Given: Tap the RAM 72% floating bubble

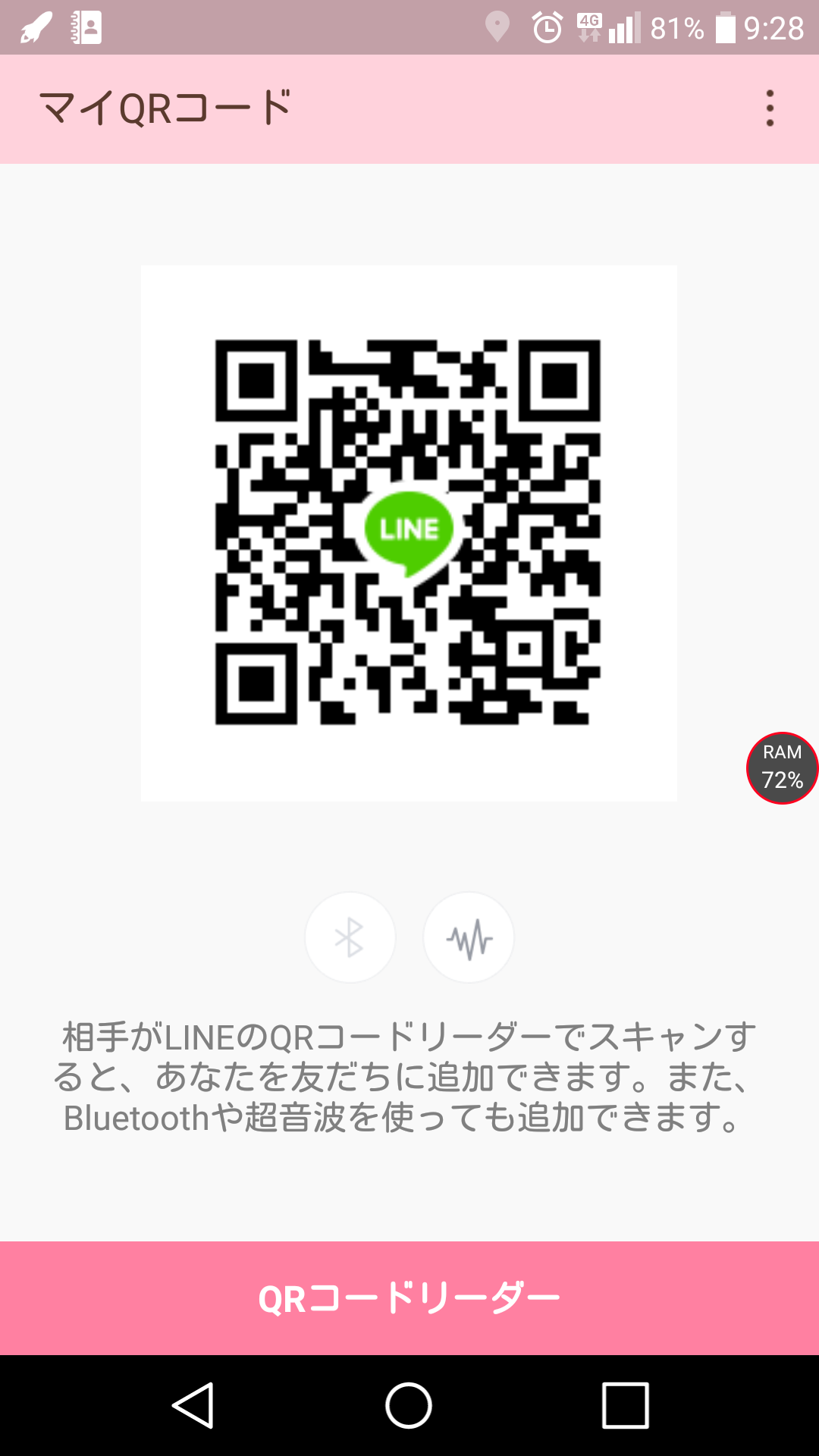Looking at the screenshot, I should tap(783, 768).
